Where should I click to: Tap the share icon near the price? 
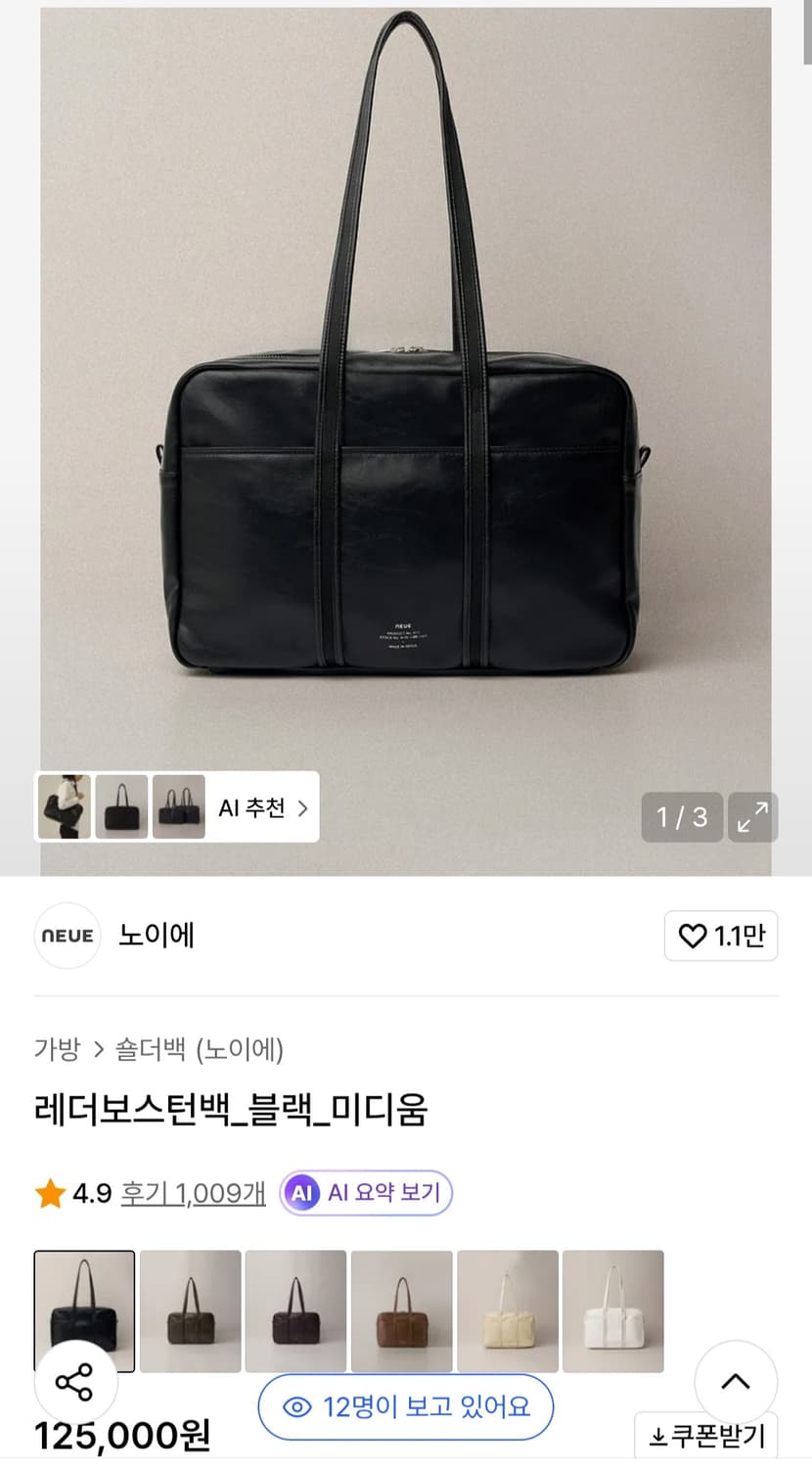(x=76, y=1383)
